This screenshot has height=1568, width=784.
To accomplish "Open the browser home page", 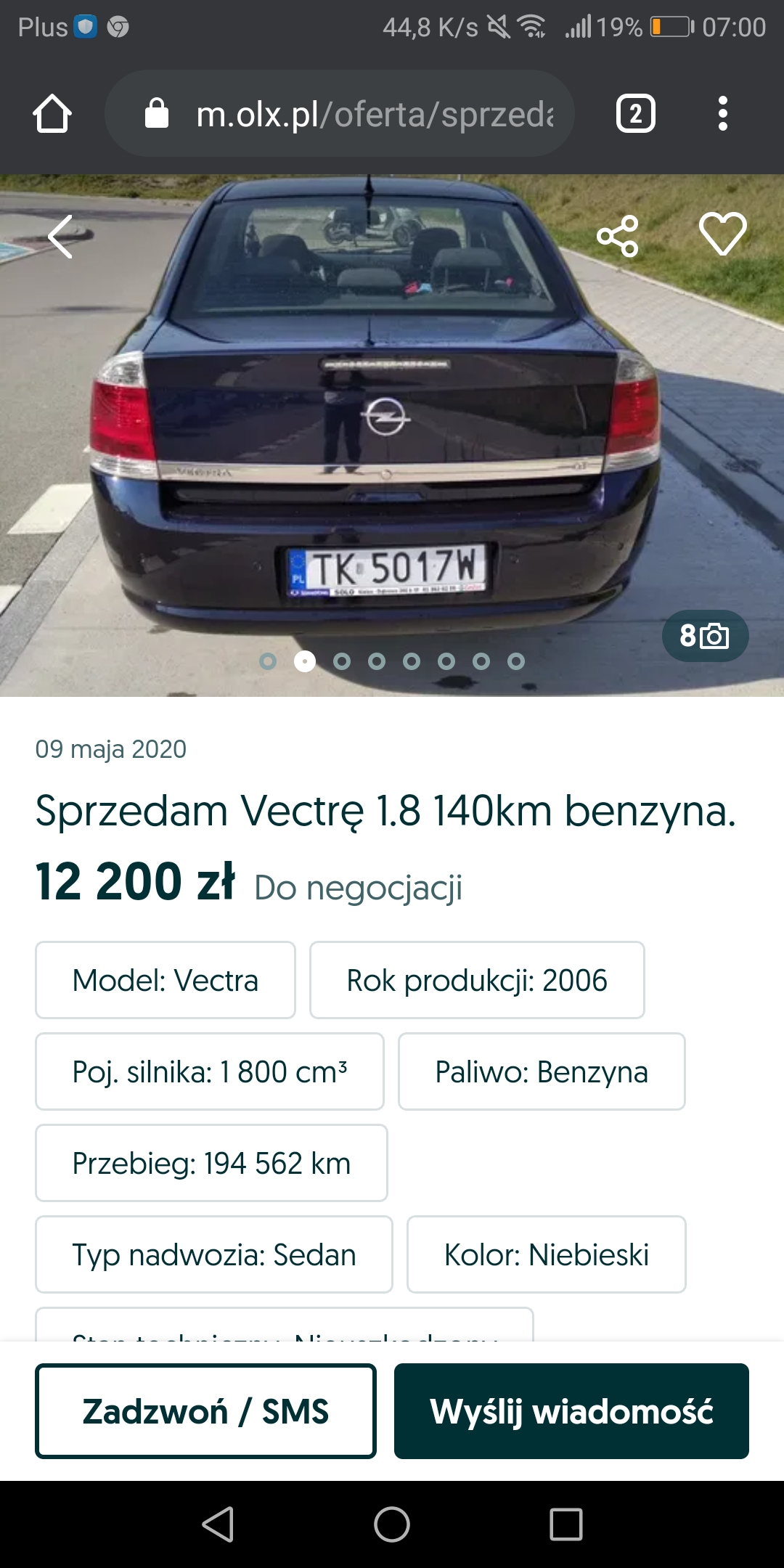I will (52, 114).
